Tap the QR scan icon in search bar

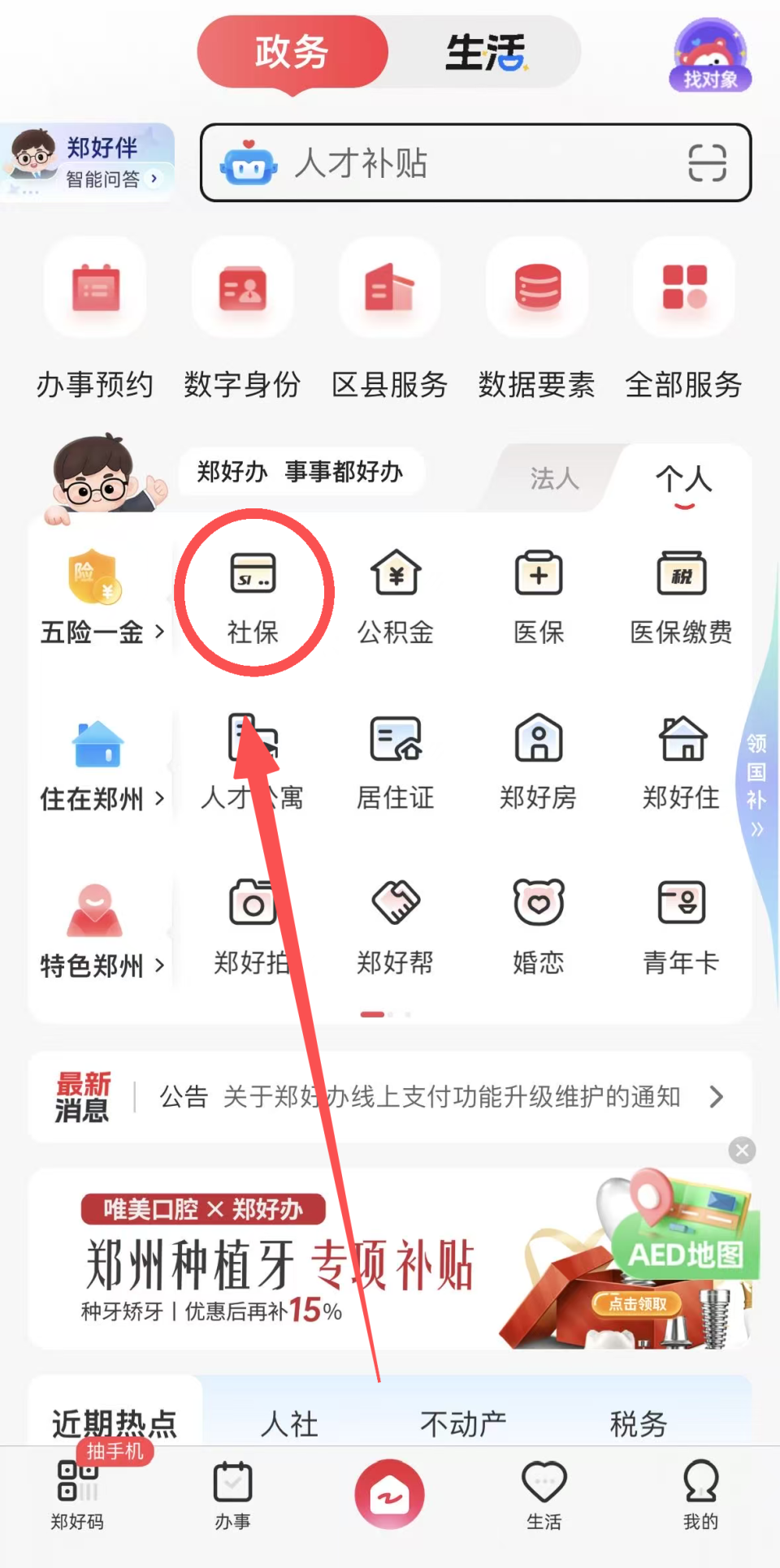[x=706, y=163]
